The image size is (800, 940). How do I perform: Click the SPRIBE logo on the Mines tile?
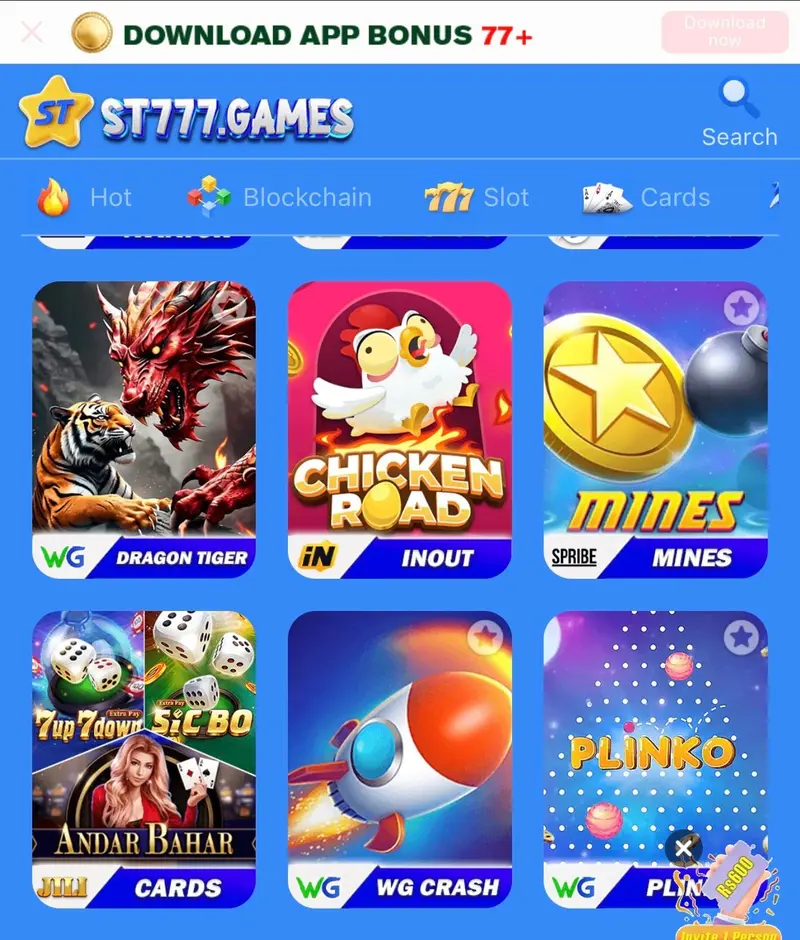pyautogui.click(x=572, y=558)
